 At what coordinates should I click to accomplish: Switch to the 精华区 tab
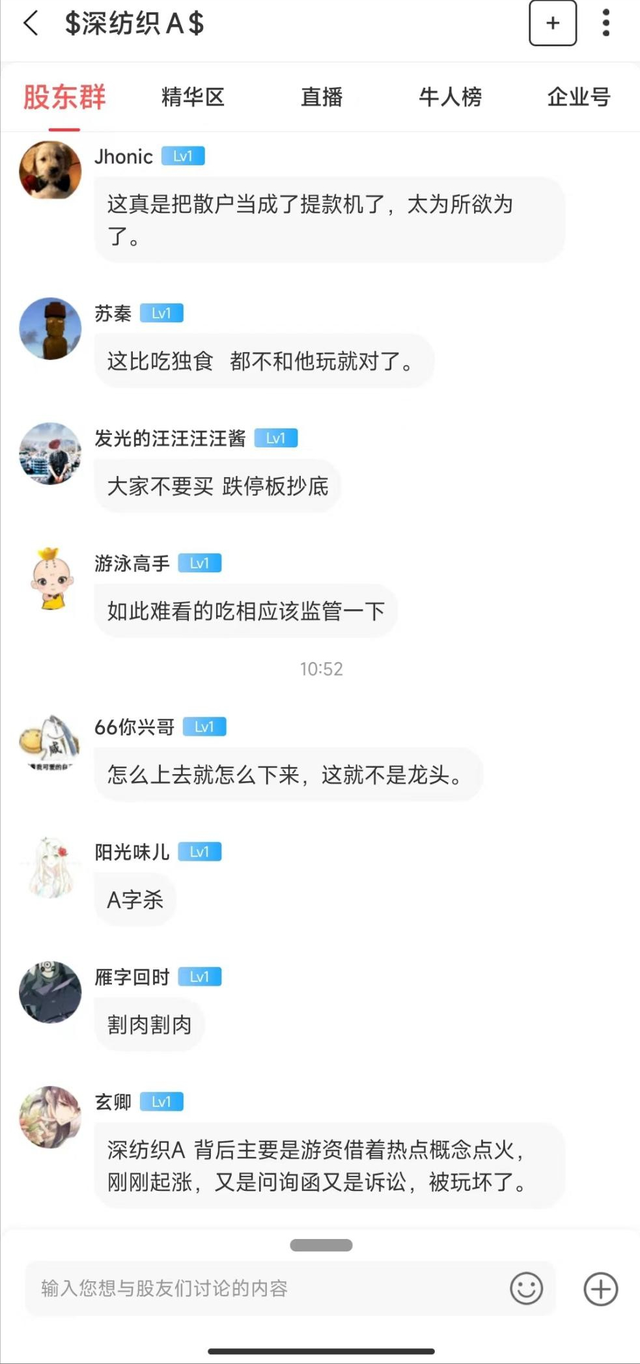coord(193,97)
